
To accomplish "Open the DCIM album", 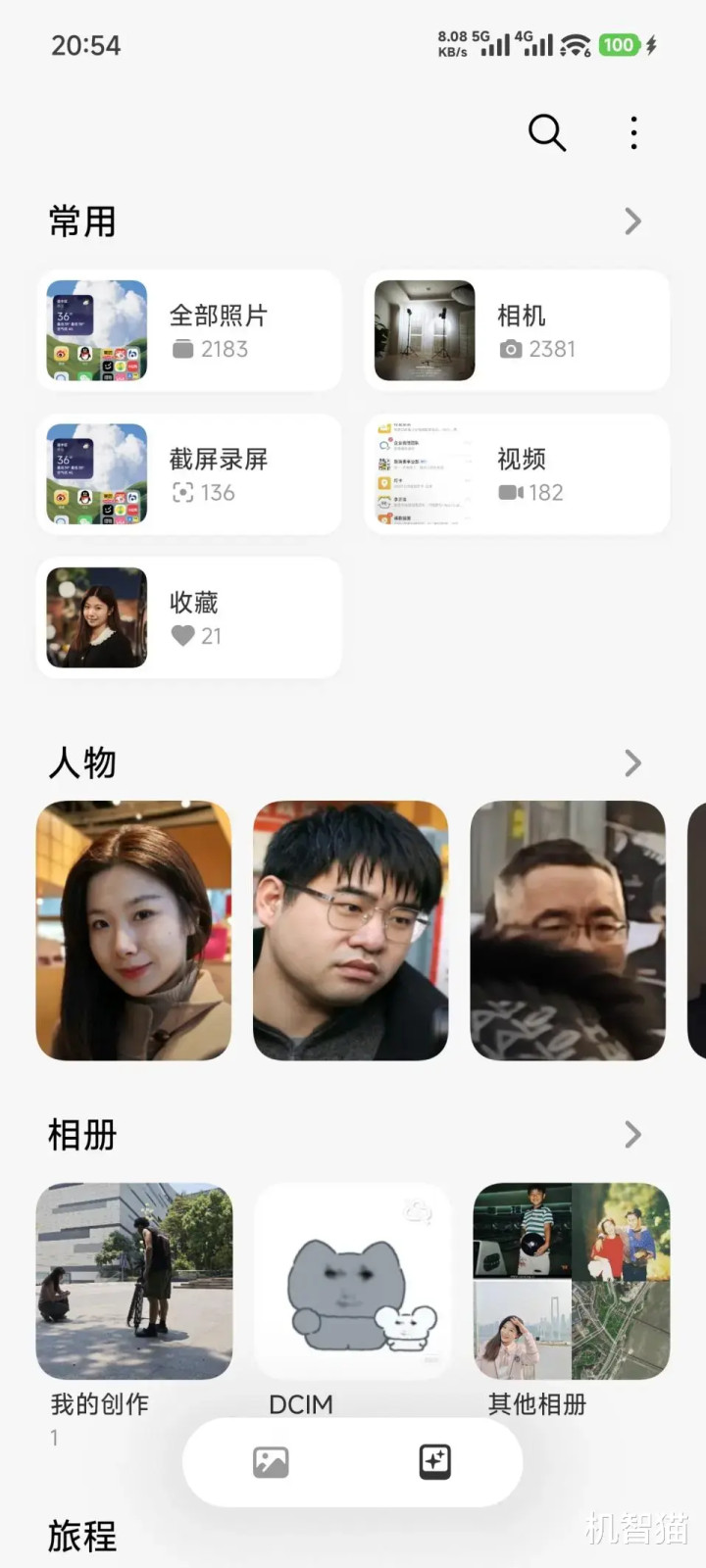I will 352,1281.
